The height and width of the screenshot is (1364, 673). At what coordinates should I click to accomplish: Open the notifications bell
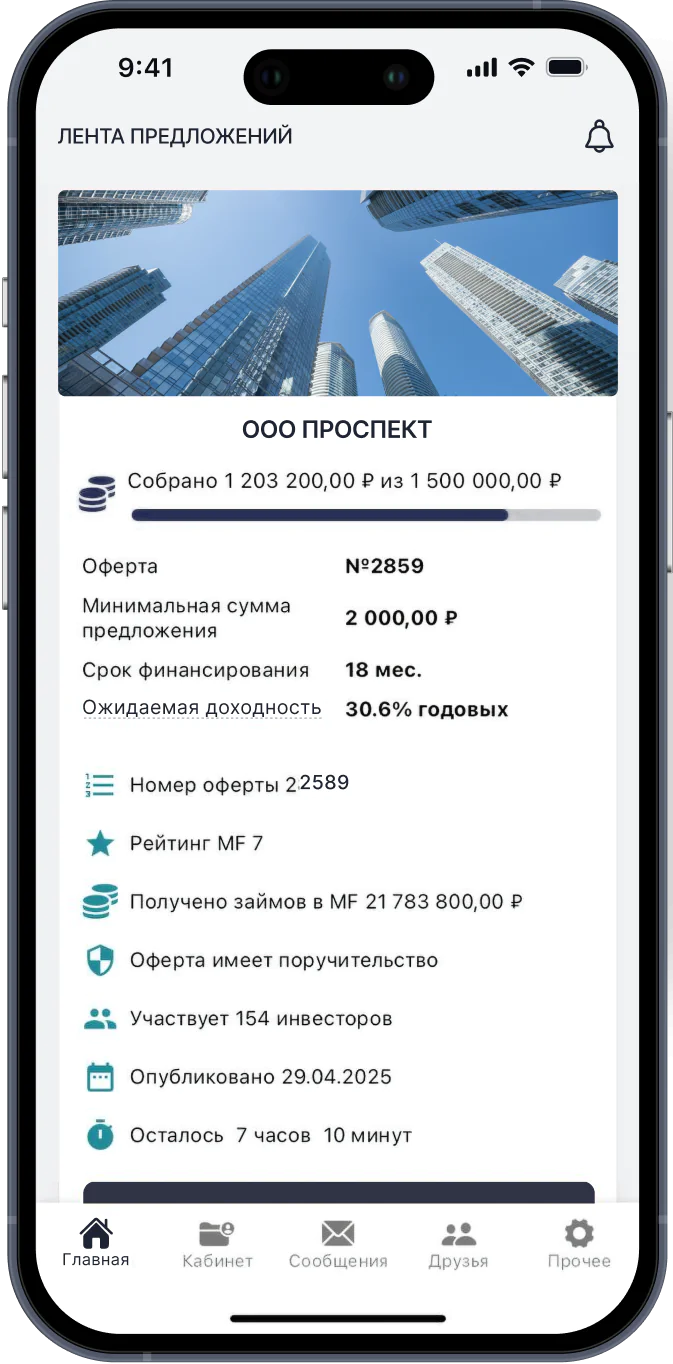[x=598, y=137]
